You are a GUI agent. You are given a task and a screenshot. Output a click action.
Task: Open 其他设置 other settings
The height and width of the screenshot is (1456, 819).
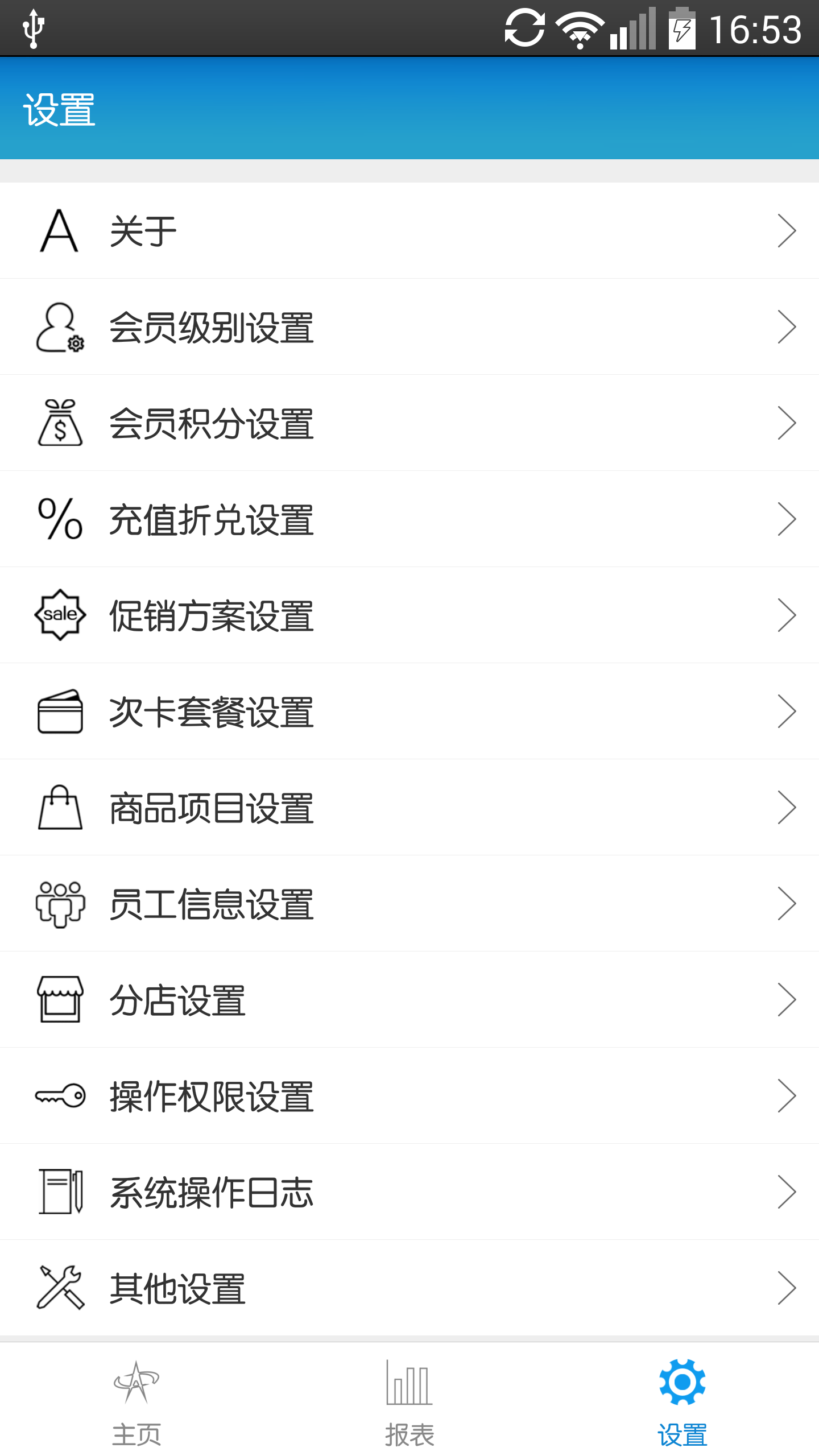click(x=409, y=1288)
